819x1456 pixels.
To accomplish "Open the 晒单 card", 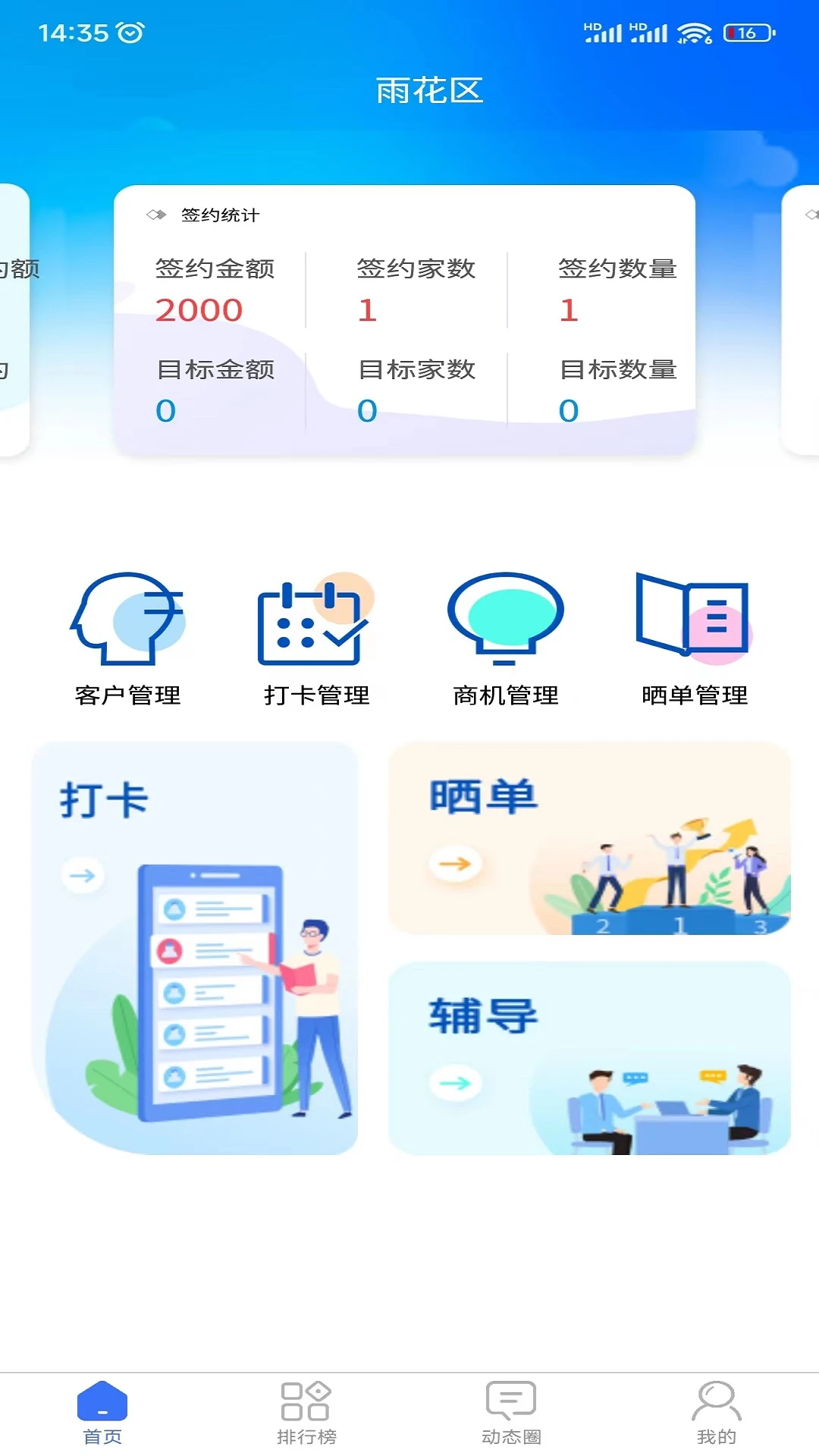I will [589, 838].
